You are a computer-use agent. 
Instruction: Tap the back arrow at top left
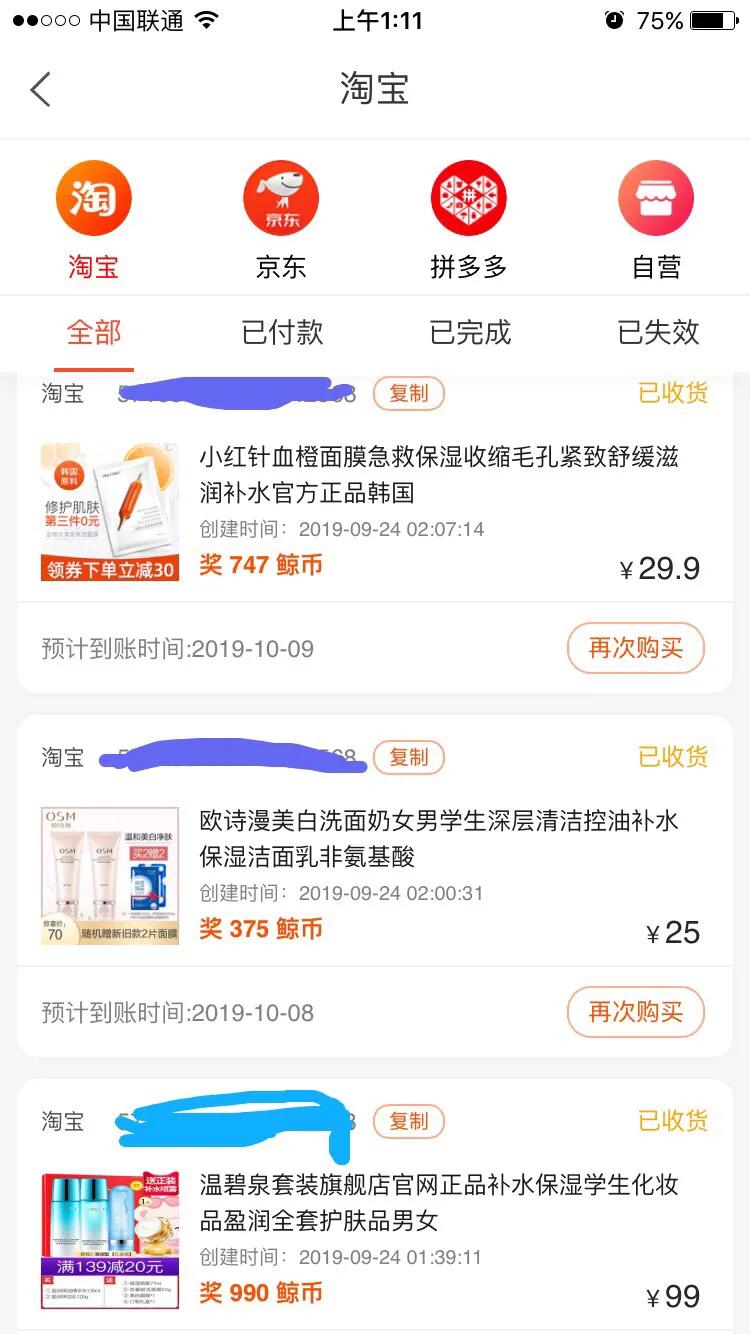click(x=40, y=89)
